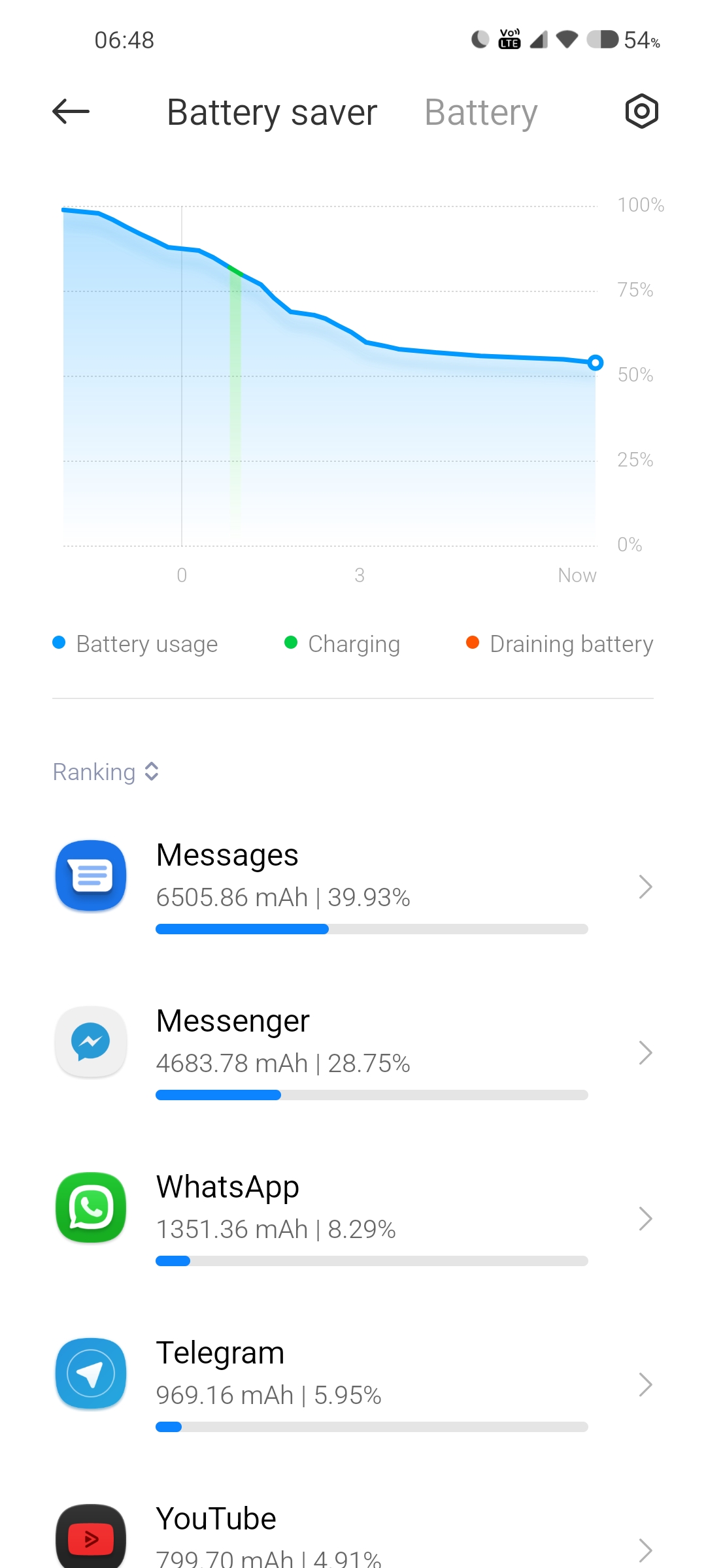Switch to the Battery tab

click(481, 112)
